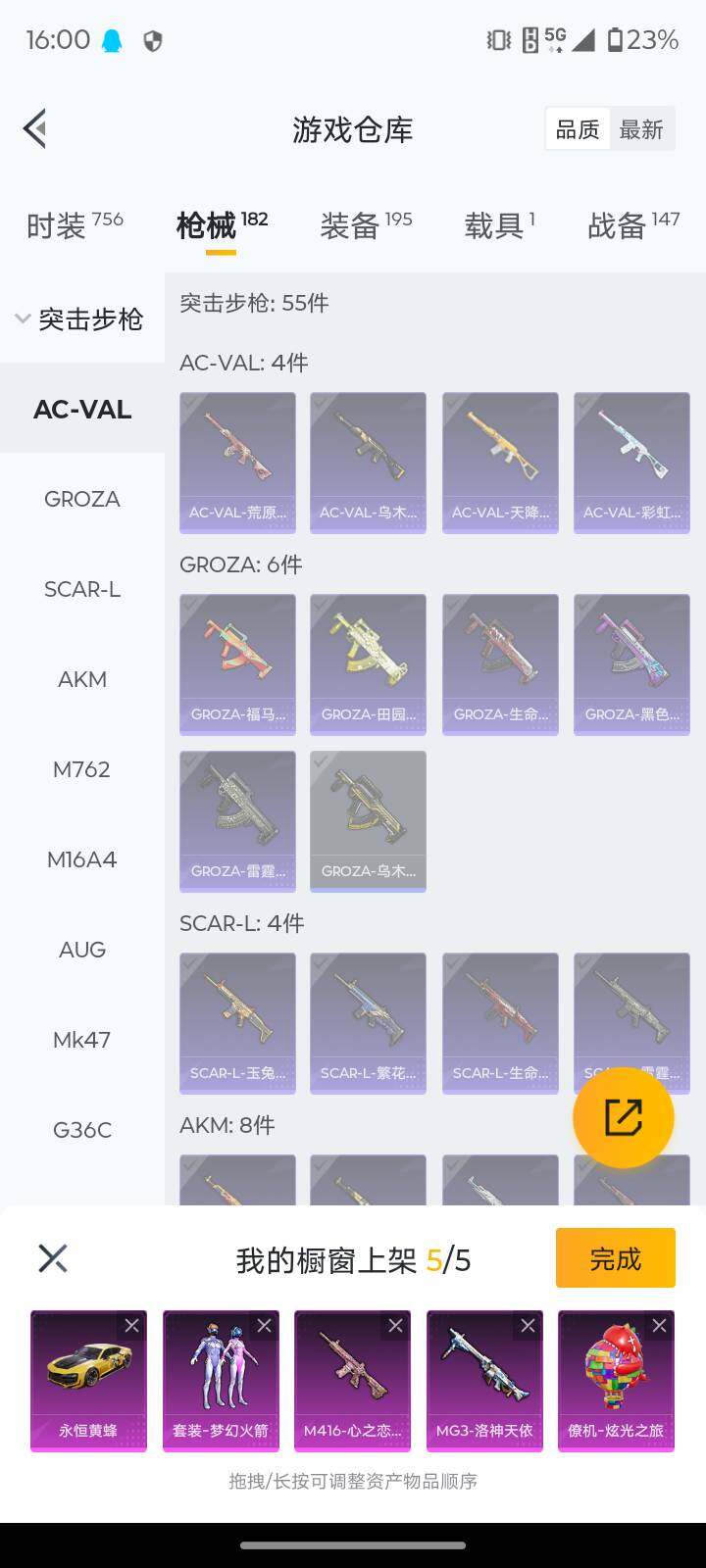Viewport: 706px width, 1568px height.
Task: Close the 我的橱窗上架 panel
Action: [x=53, y=1258]
